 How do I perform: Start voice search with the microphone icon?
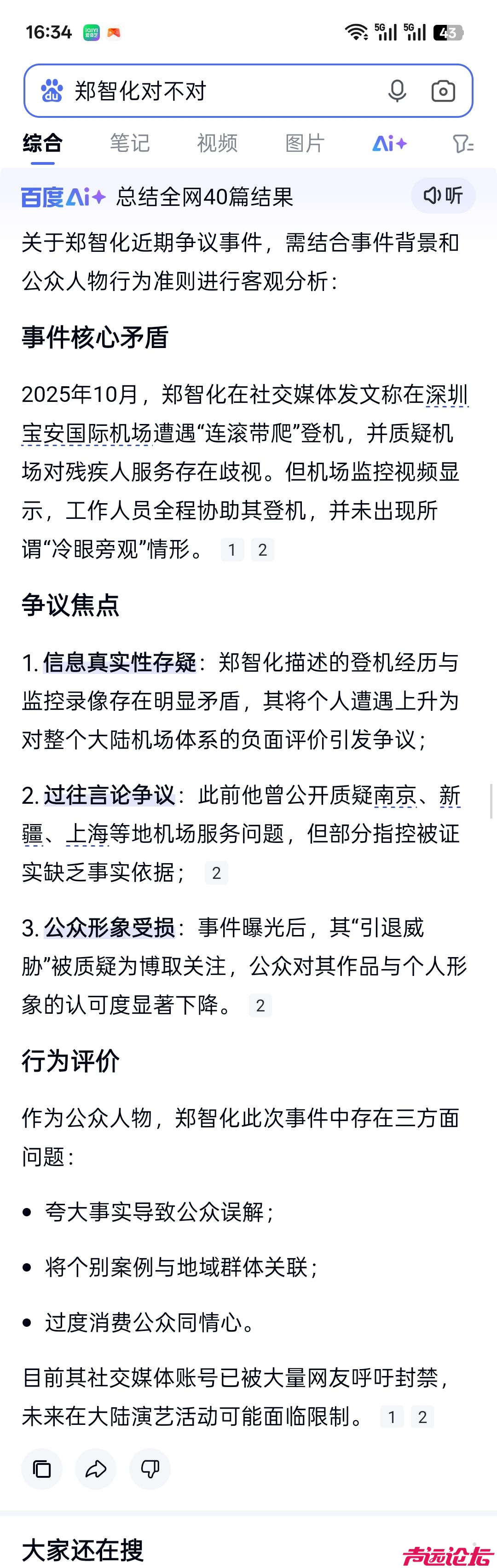(x=397, y=91)
